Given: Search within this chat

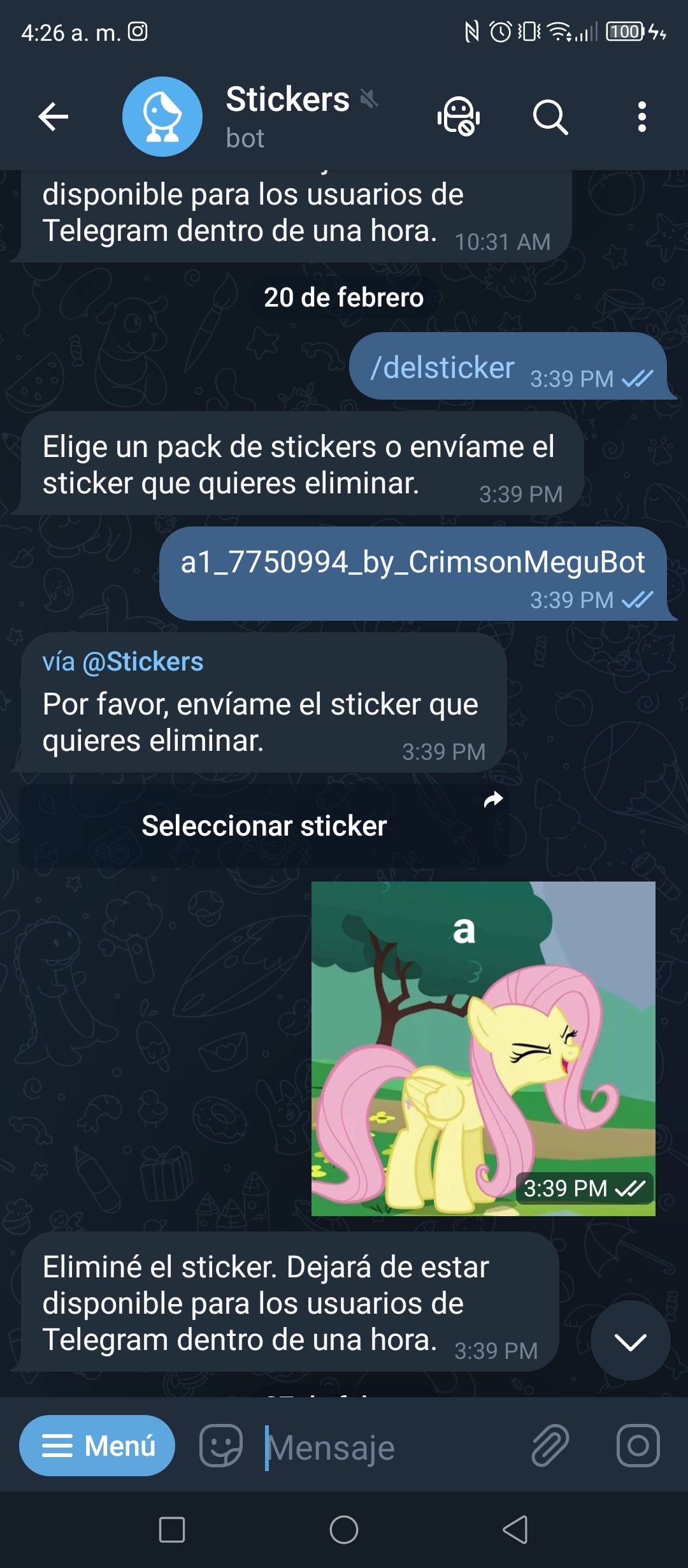Looking at the screenshot, I should coord(550,117).
